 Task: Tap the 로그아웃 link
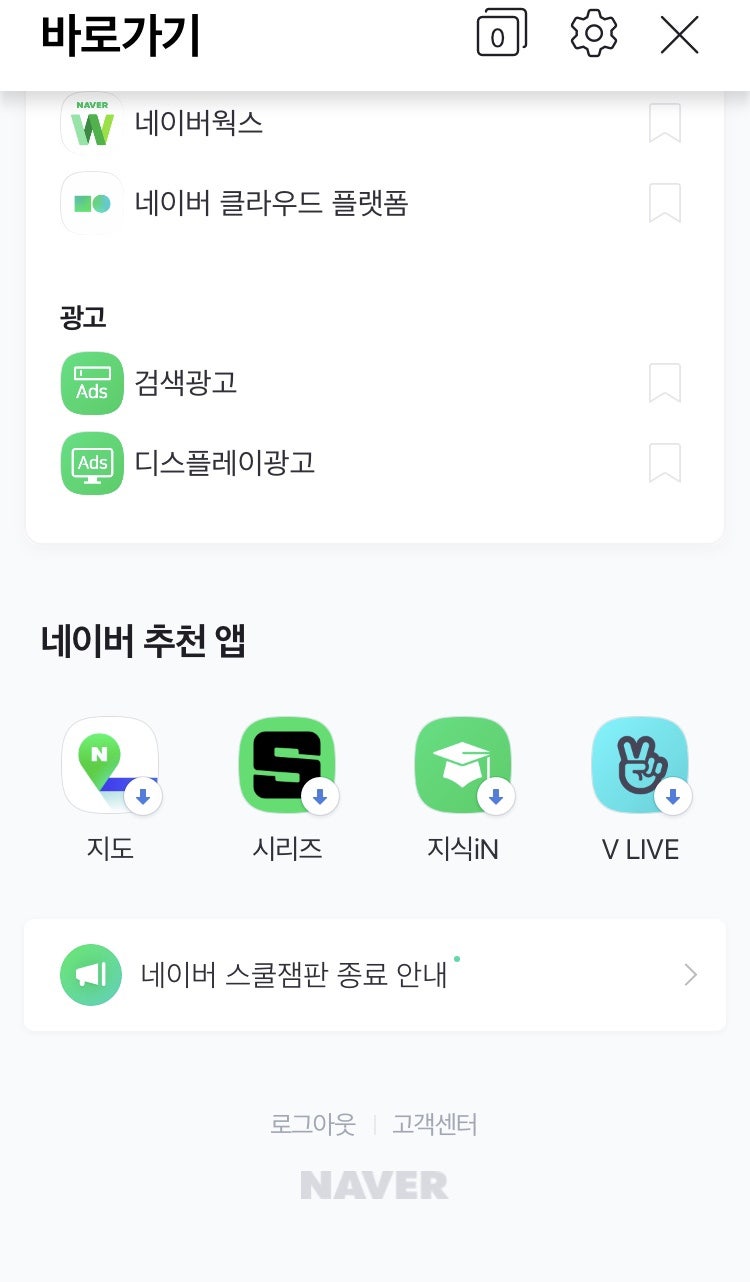pyautogui.click(x=313, y=1124)
